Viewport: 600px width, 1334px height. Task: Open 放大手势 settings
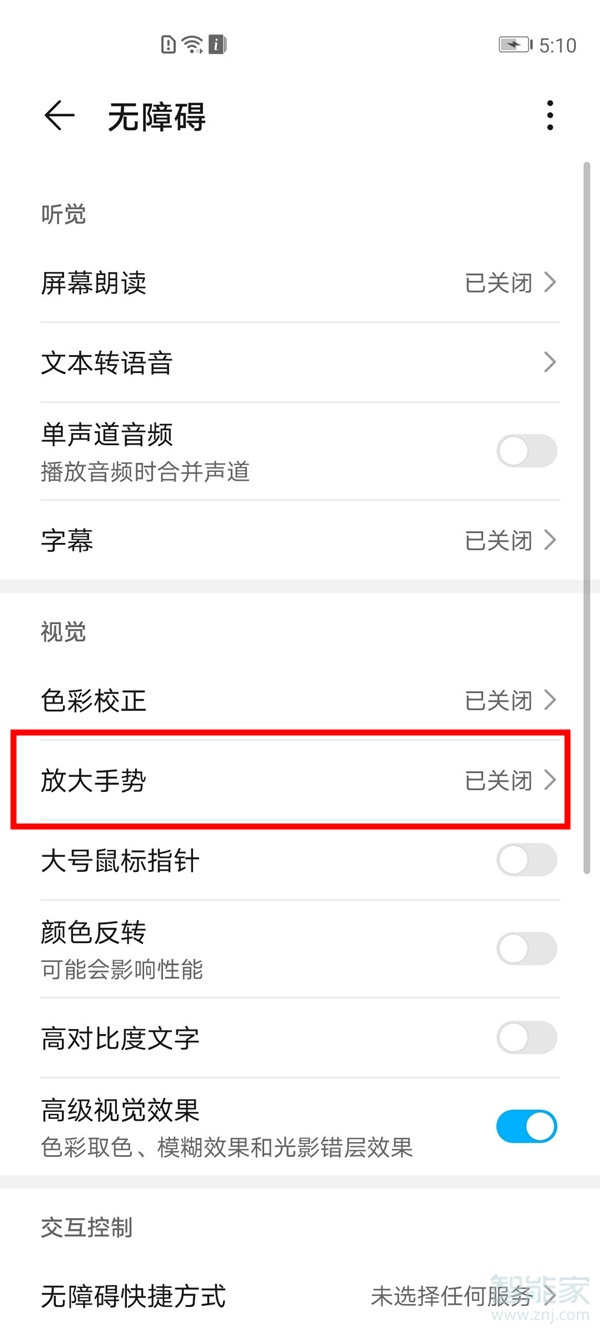300,780
